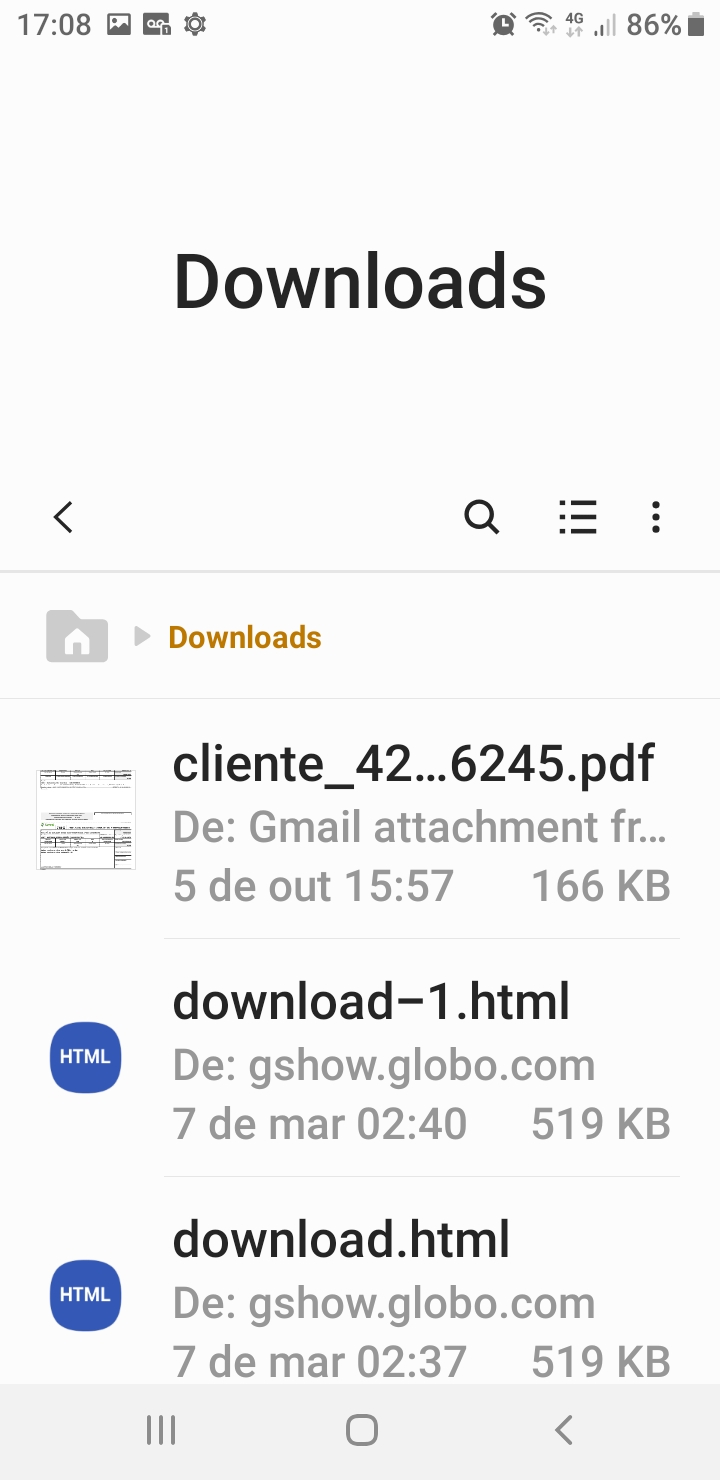
Task: Go back from the Downloads folder
Action: [x=64, y=517]
